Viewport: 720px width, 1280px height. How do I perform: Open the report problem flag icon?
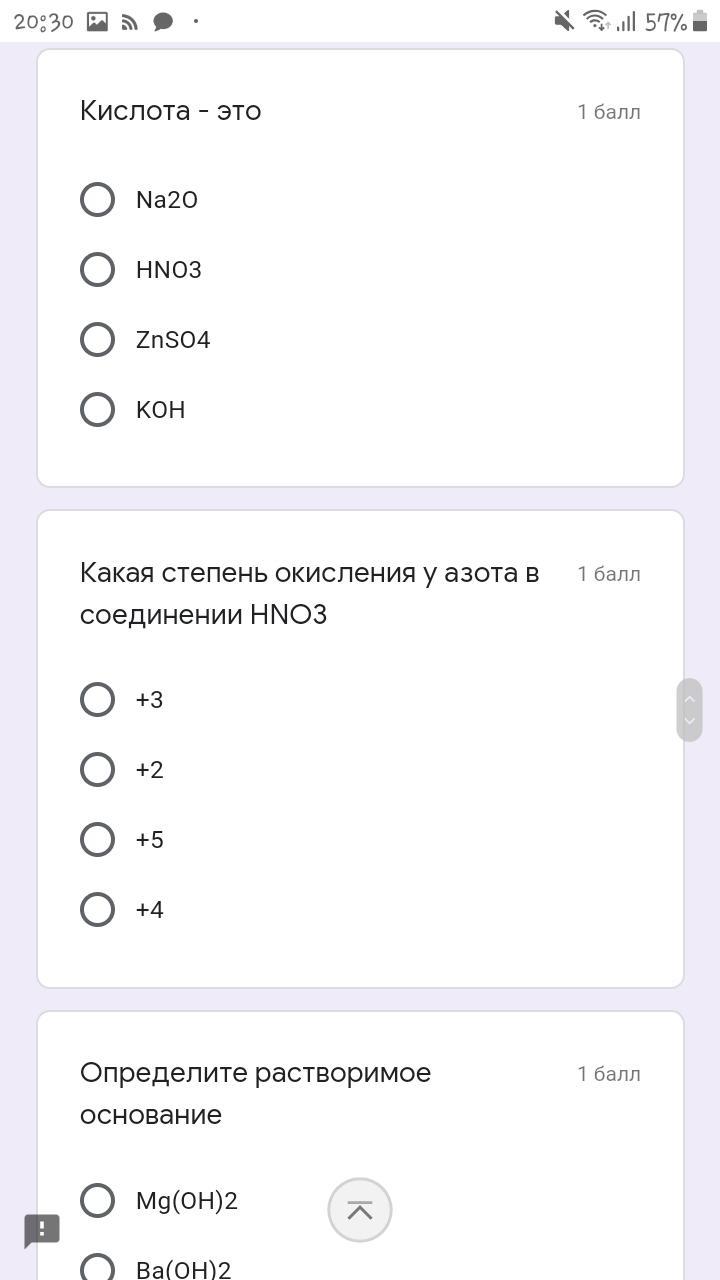click(42, 1230)
